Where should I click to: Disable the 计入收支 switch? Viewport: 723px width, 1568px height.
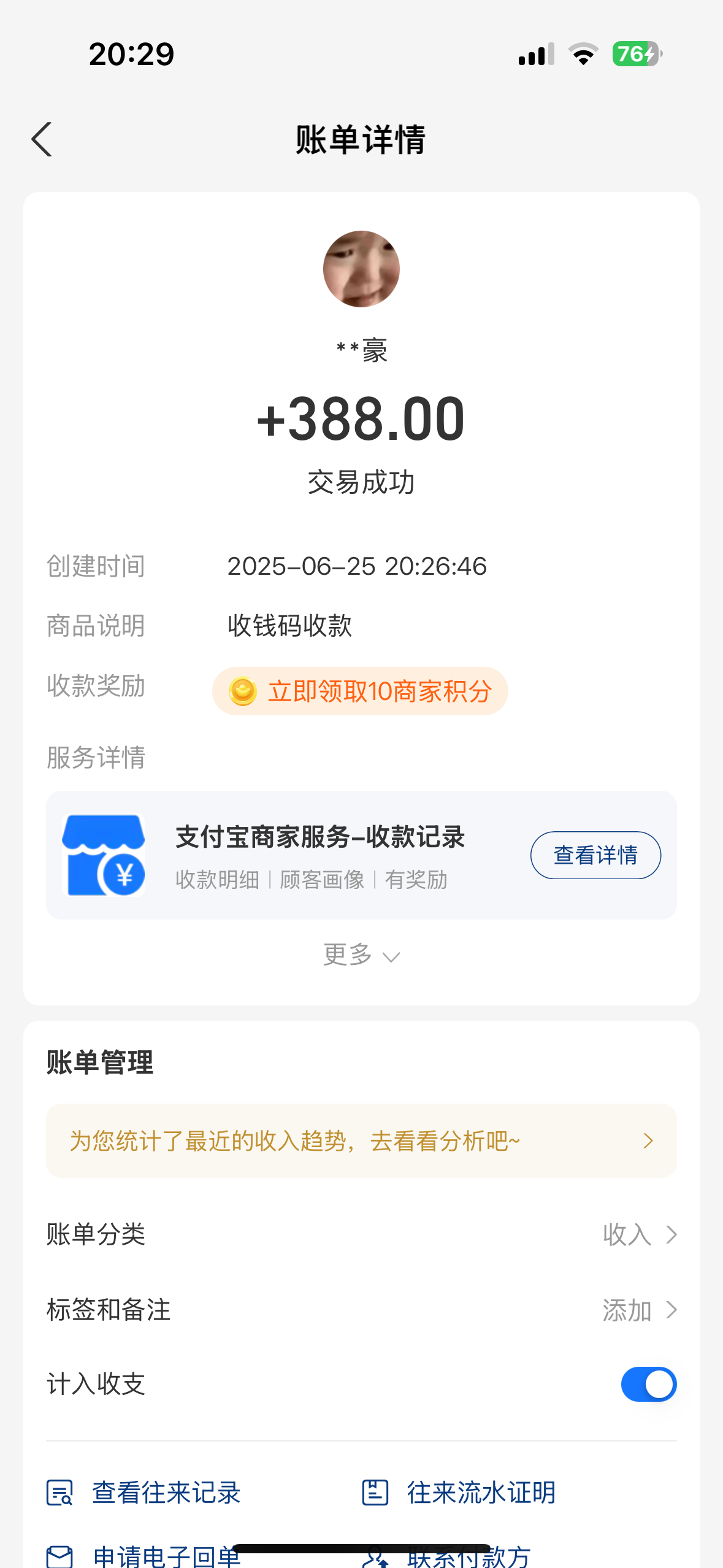tap(648, 1385)
